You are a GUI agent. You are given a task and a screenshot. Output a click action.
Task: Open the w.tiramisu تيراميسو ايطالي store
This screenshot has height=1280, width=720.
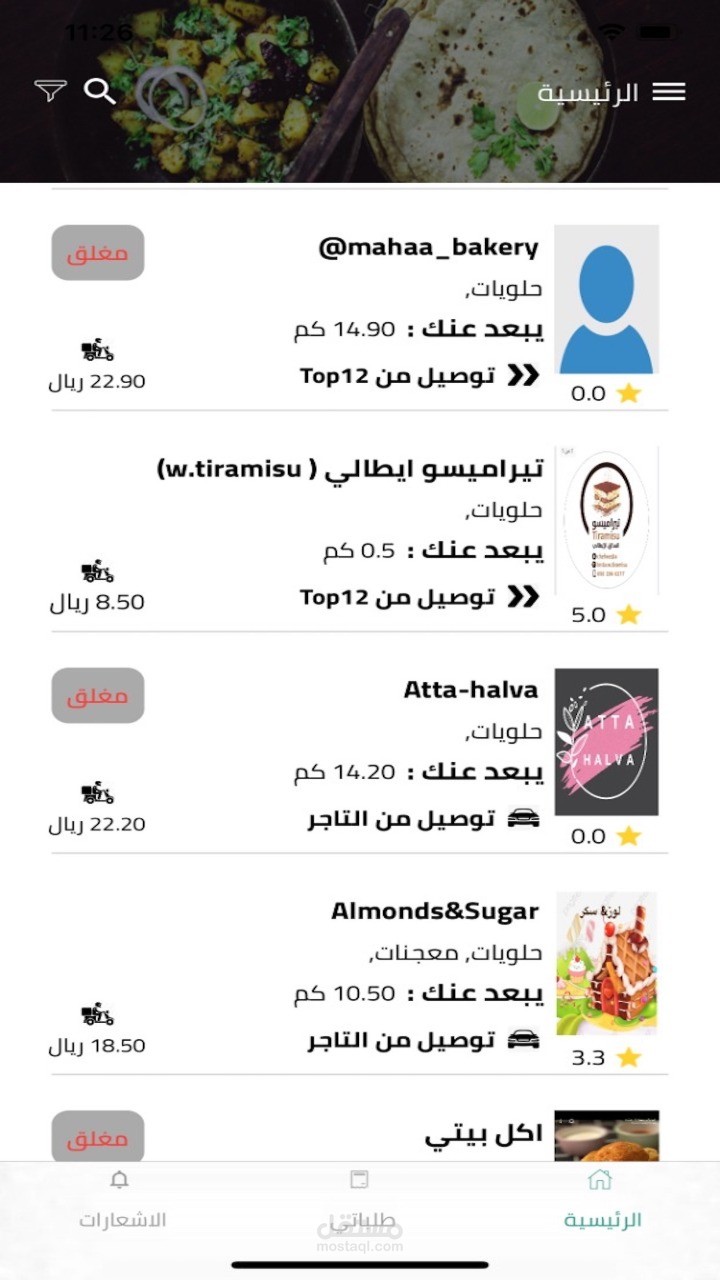[350, 469]
